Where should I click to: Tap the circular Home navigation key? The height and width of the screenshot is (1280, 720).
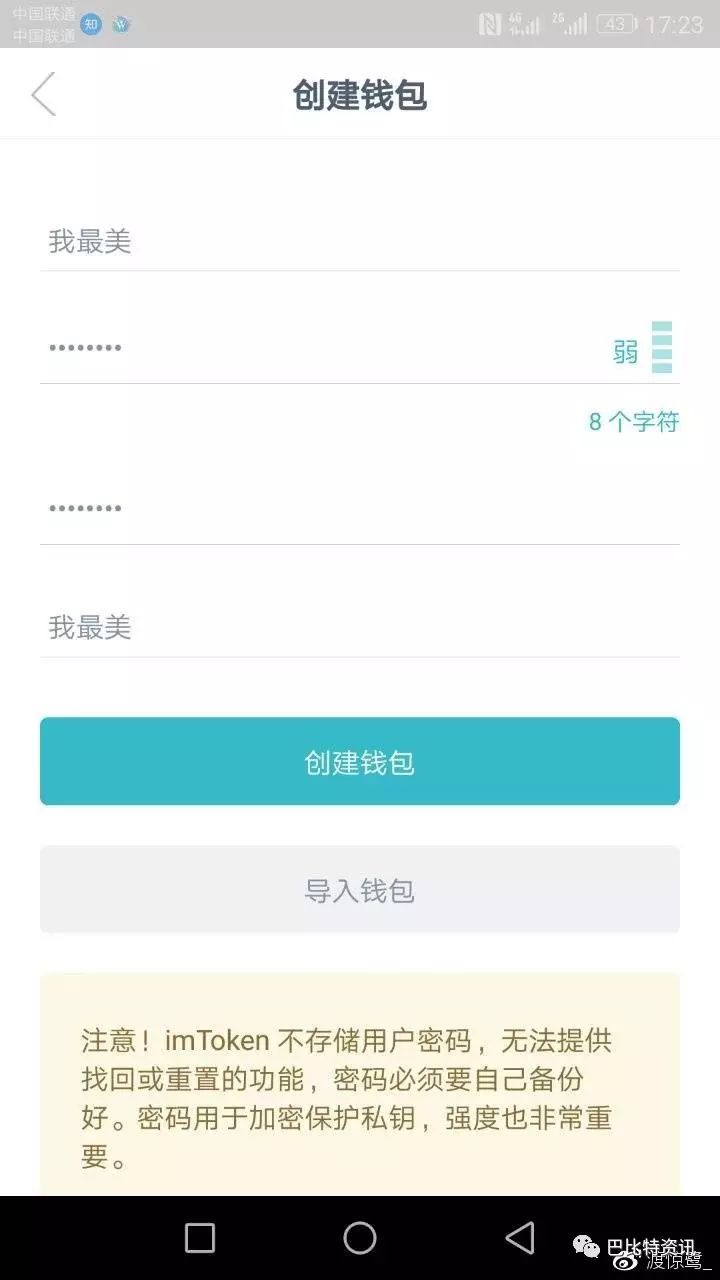pyautogui.click(x=358, y=1237)
